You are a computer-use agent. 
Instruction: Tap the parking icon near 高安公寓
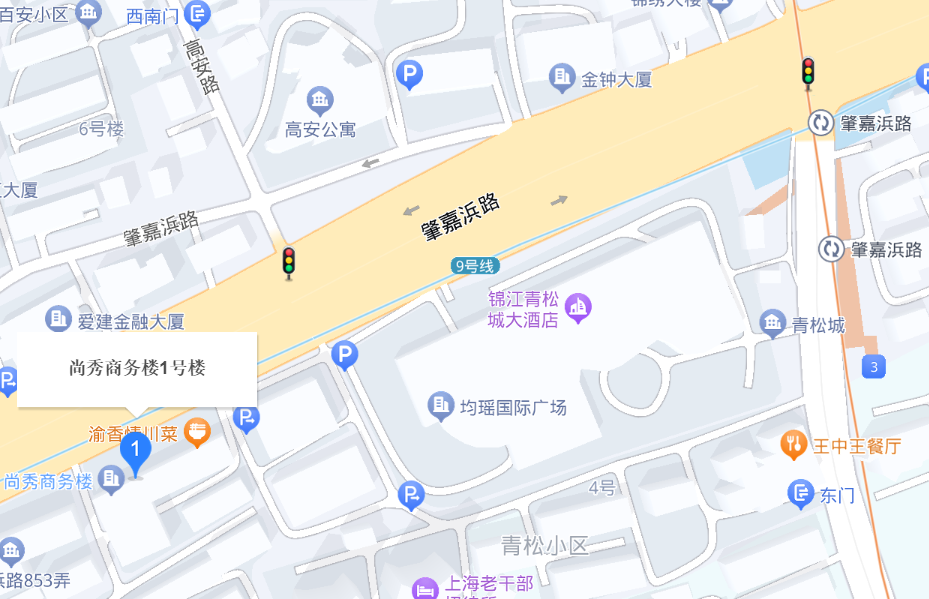[410, 75]
